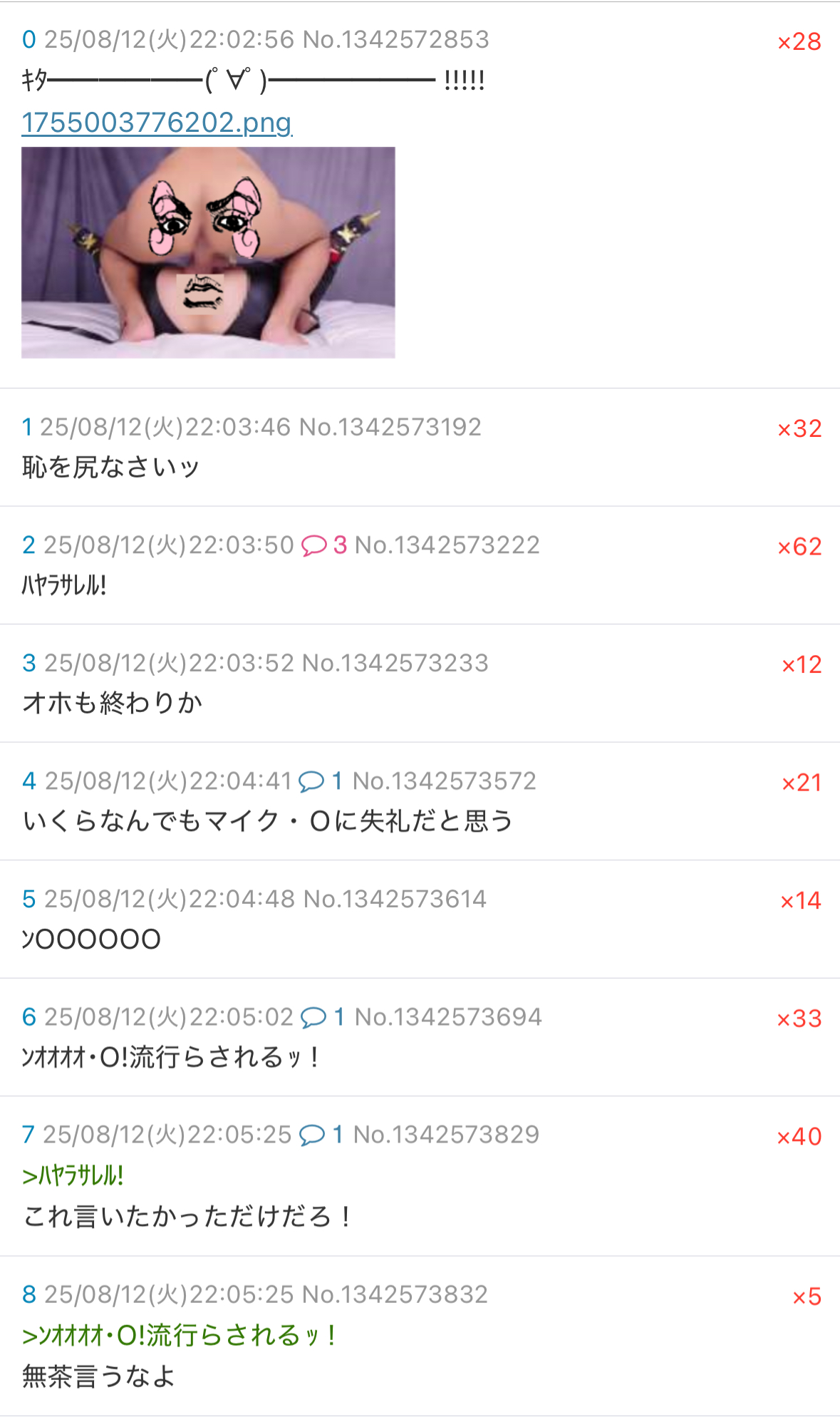
Task: Show the 3 replies to post 2
Action: coord(324,545)
